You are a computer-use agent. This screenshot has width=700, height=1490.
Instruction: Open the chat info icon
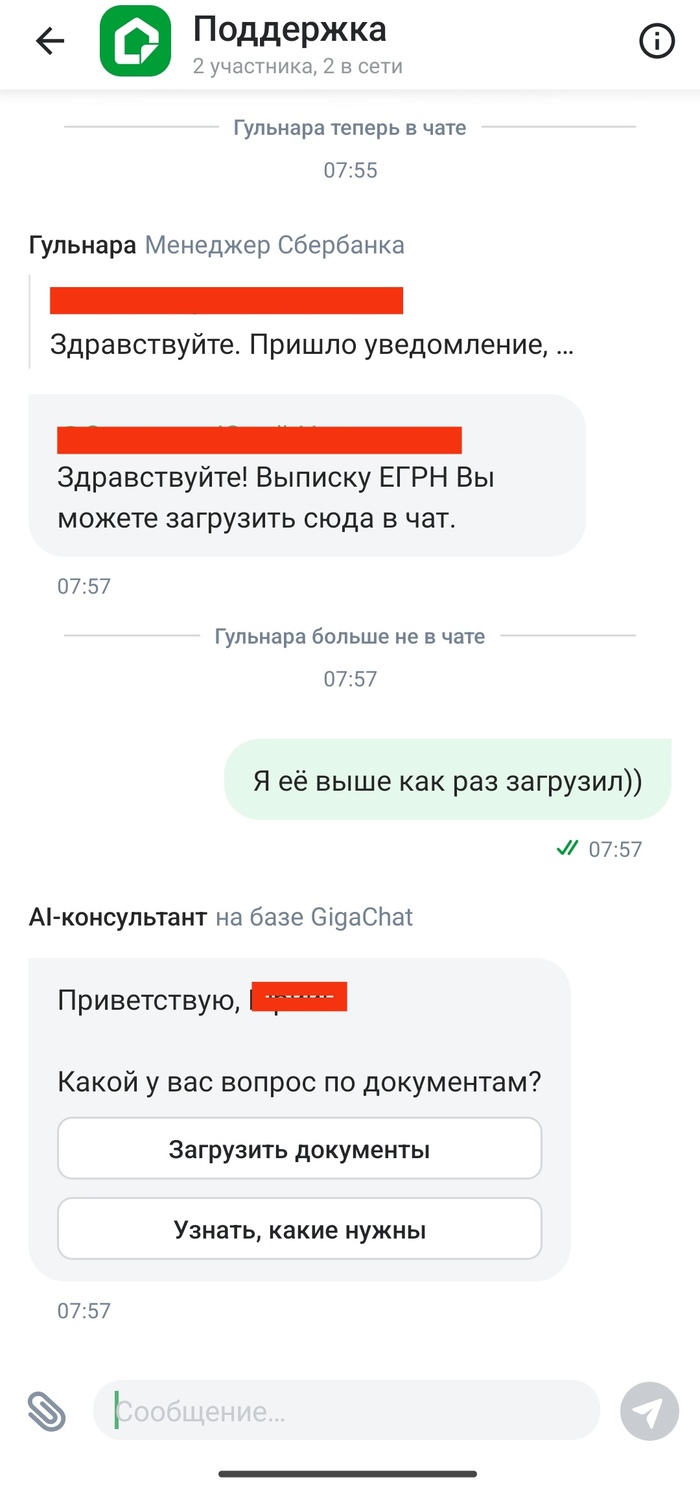[x=656, y=41]
